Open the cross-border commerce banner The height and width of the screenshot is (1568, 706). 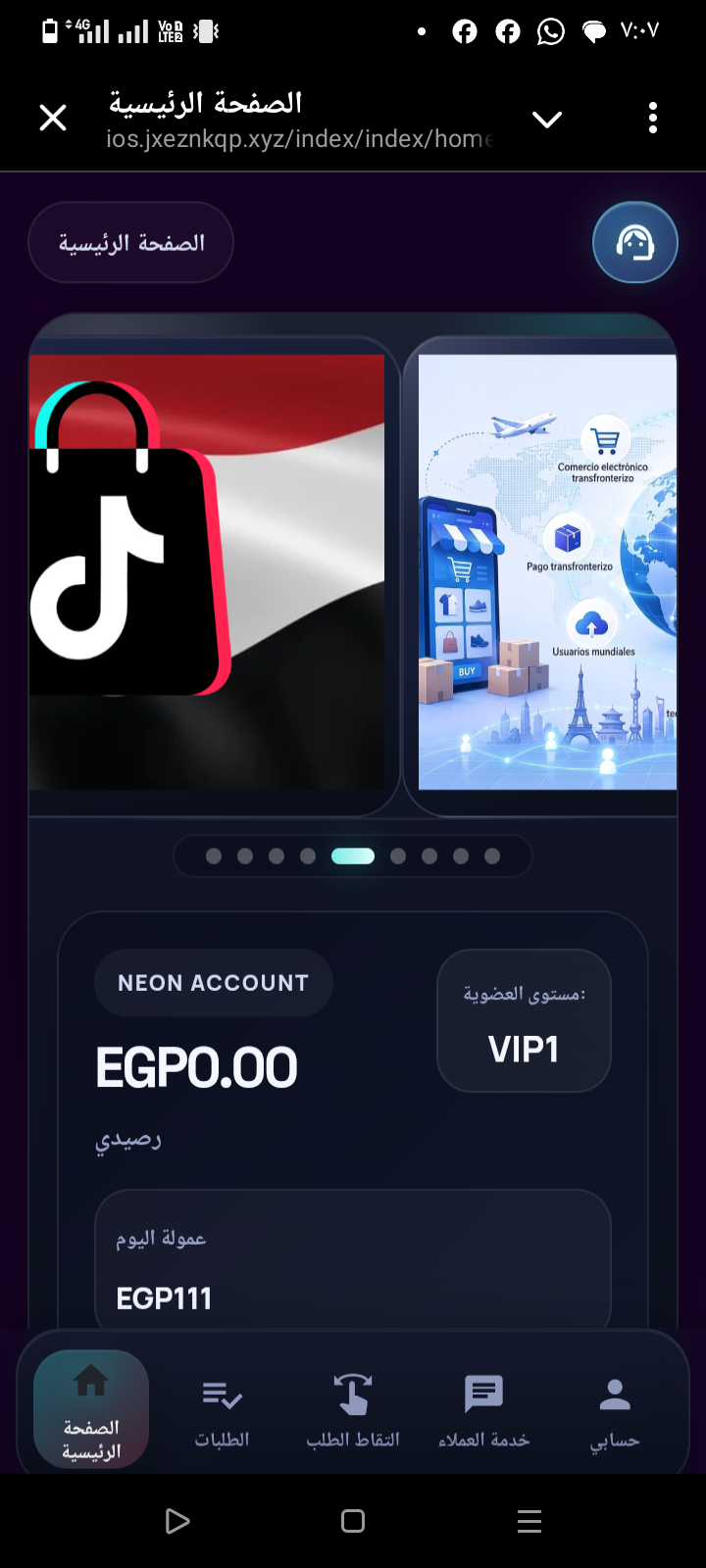547,572
